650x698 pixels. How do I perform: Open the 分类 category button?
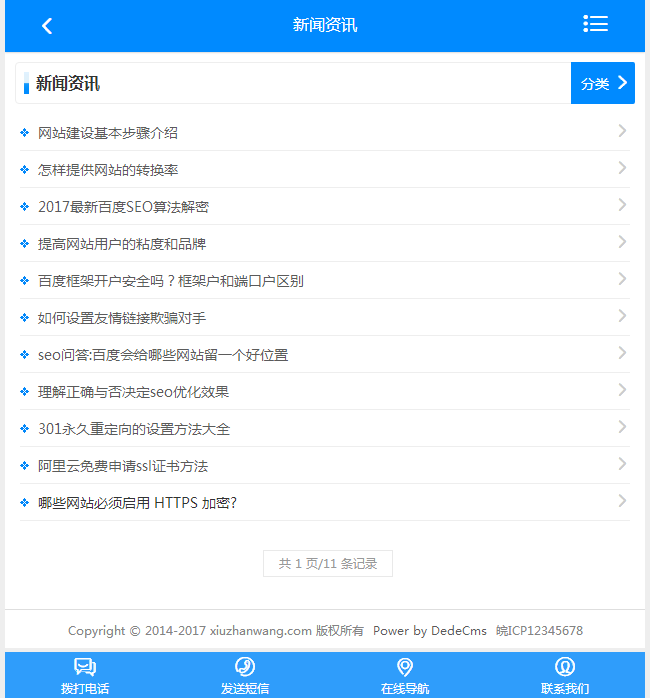click(x=603, y=83)
